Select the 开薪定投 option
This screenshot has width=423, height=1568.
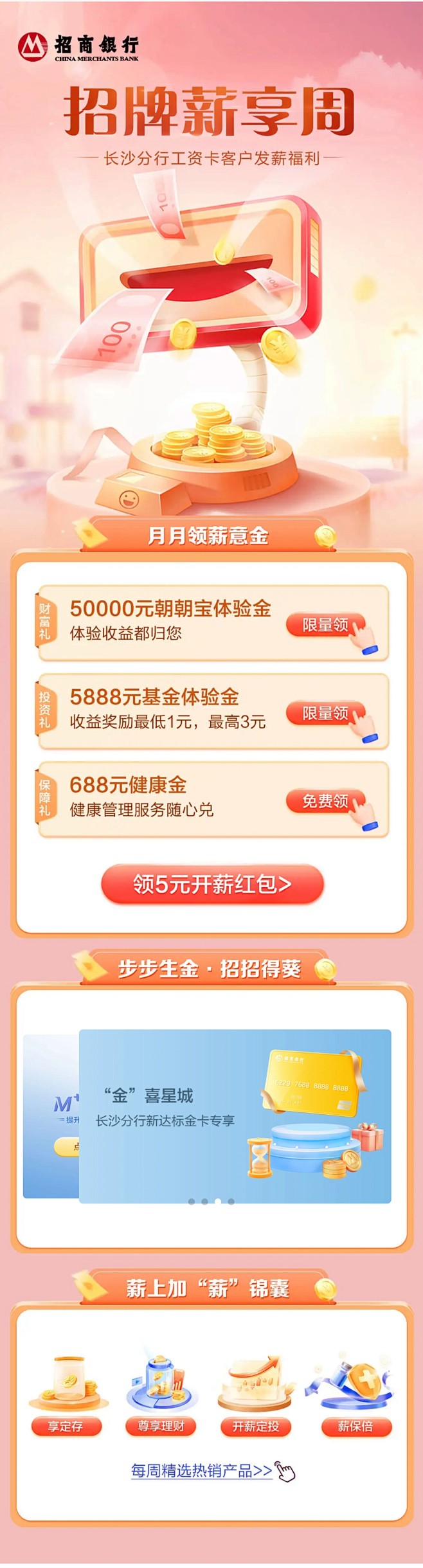pos(255,1427)
